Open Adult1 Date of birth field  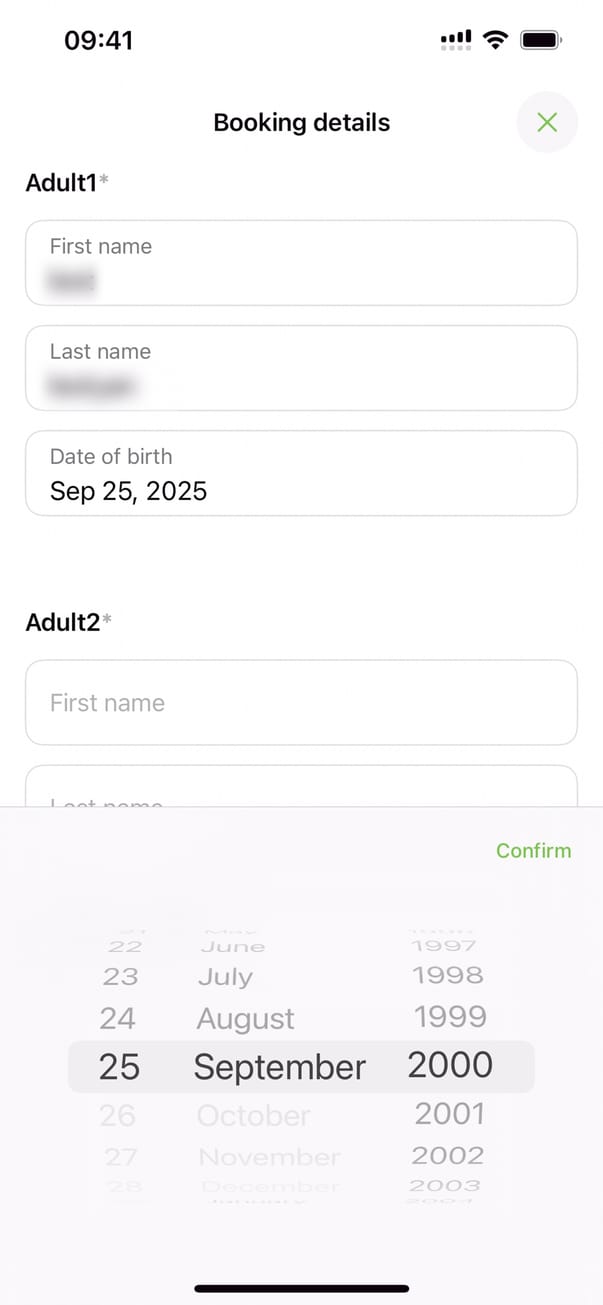click(301, 473)
